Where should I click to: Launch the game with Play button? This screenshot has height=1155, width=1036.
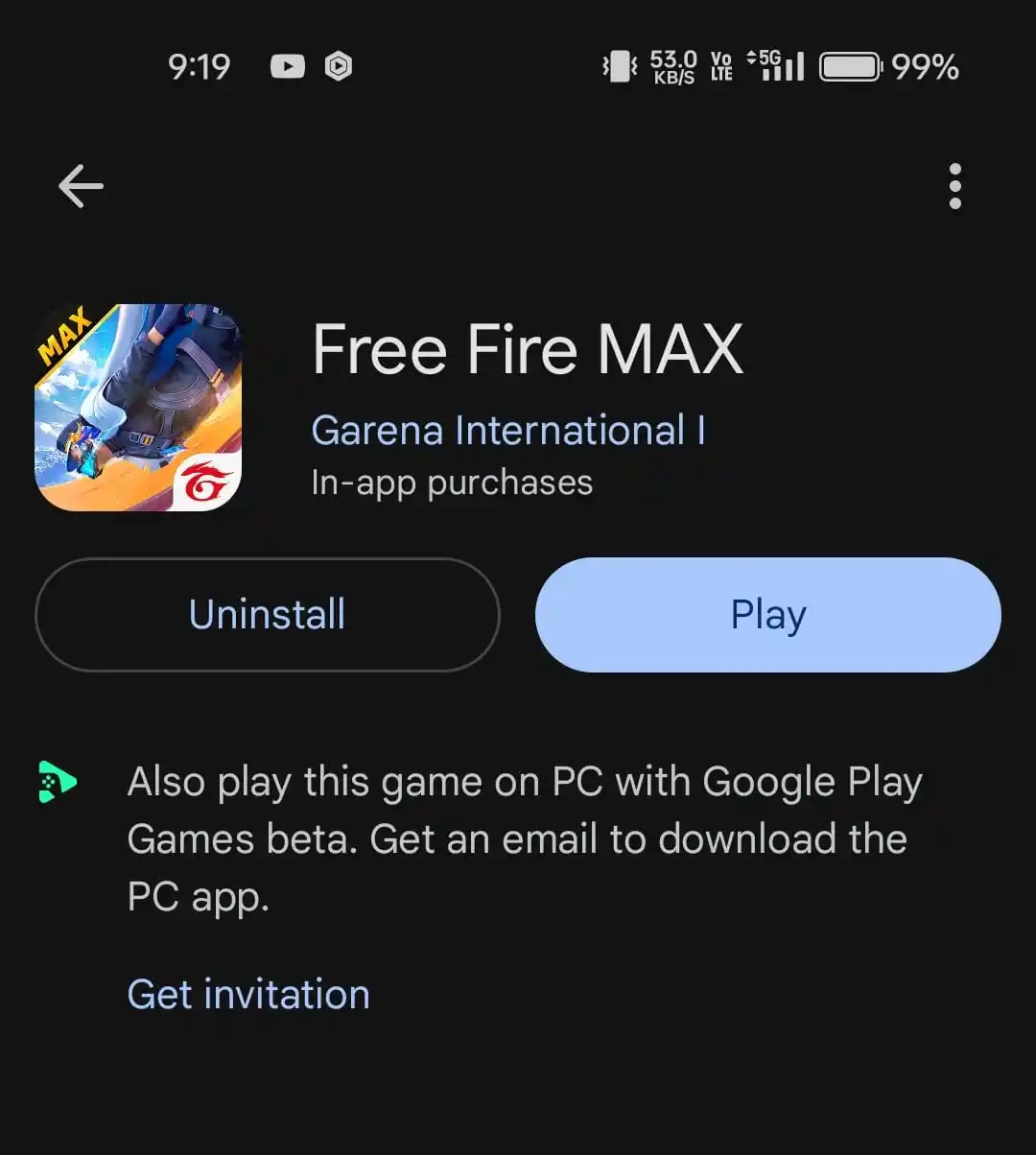coord(767,615)
